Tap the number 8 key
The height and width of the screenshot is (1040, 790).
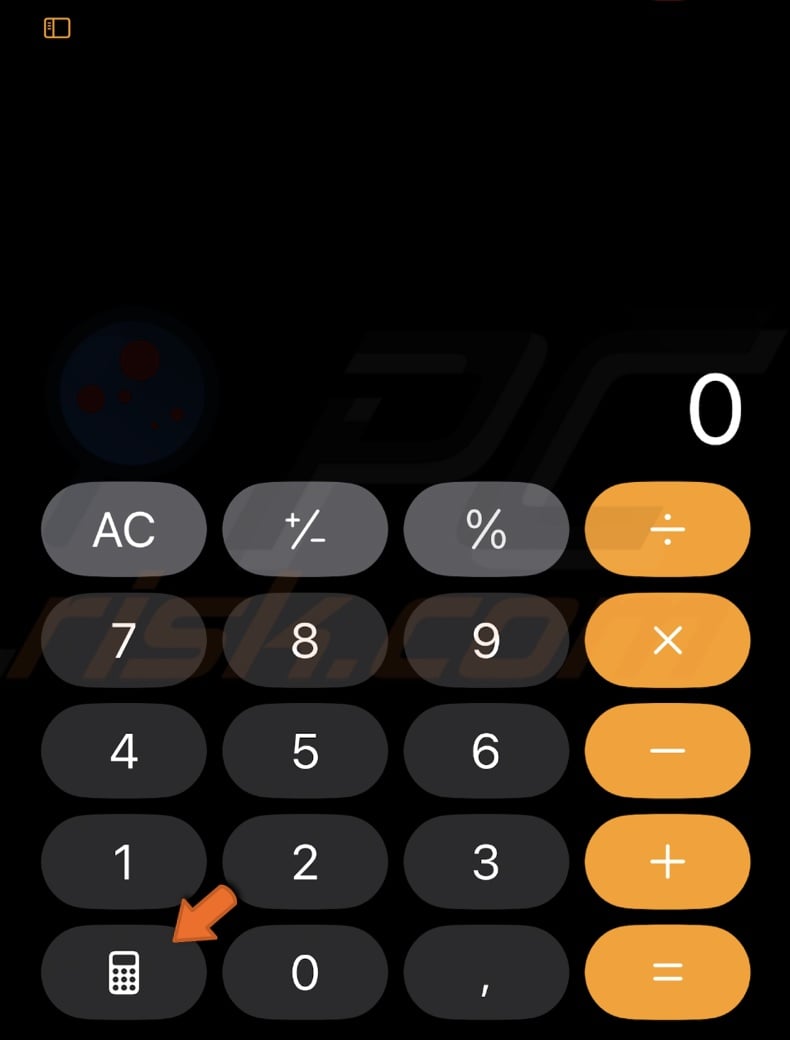[305, 641]
